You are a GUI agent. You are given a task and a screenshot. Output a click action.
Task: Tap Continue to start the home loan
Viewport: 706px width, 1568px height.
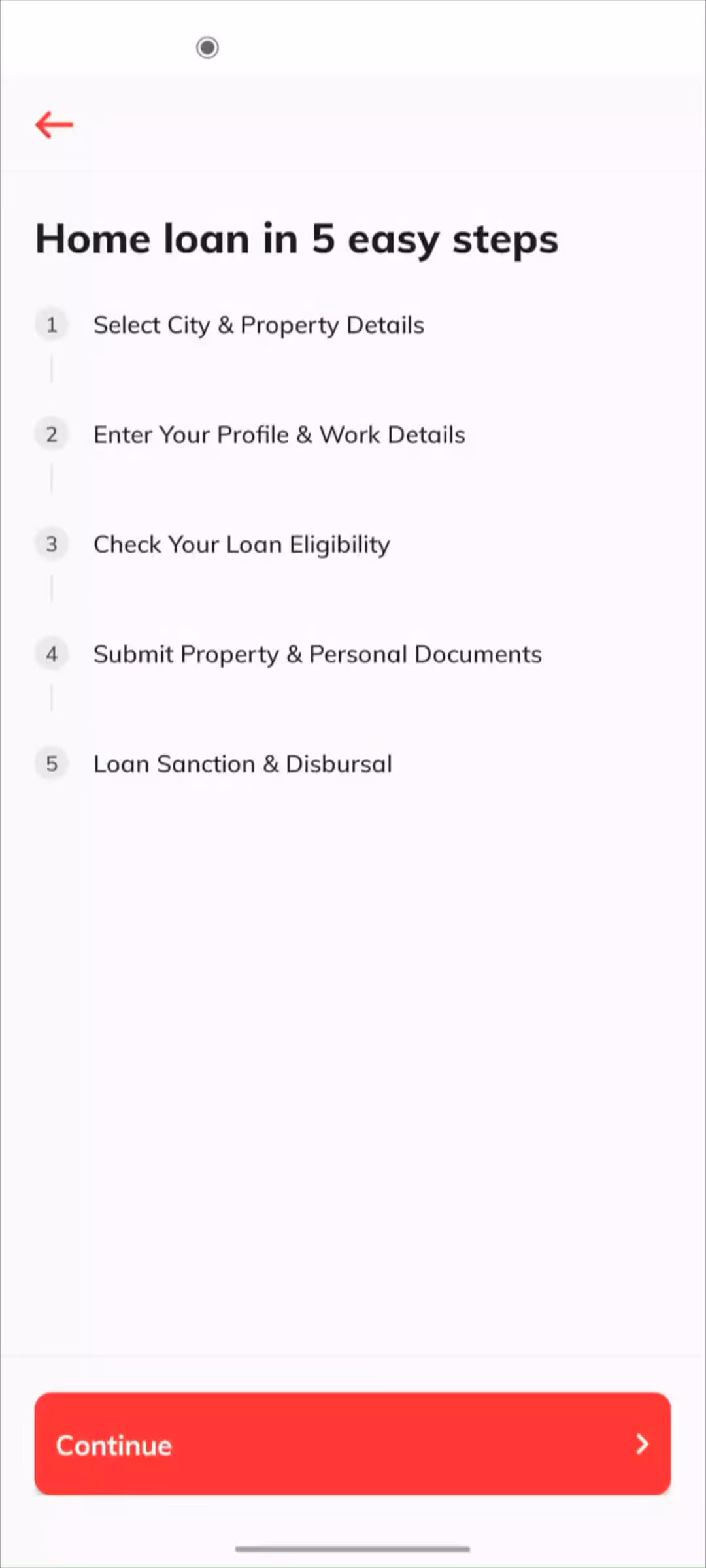click(x=352, y=1444)
